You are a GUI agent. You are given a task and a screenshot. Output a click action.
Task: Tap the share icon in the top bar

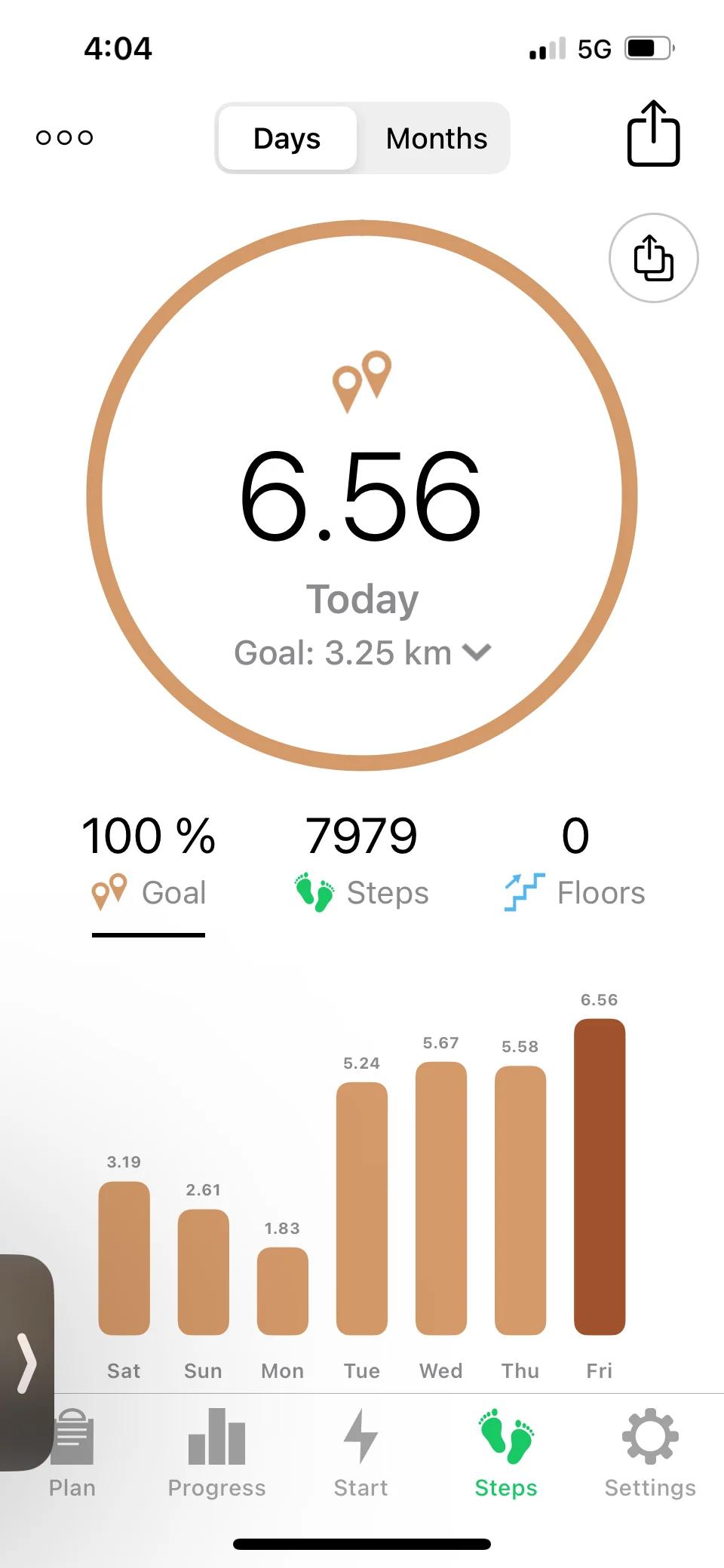pos(653,133)
